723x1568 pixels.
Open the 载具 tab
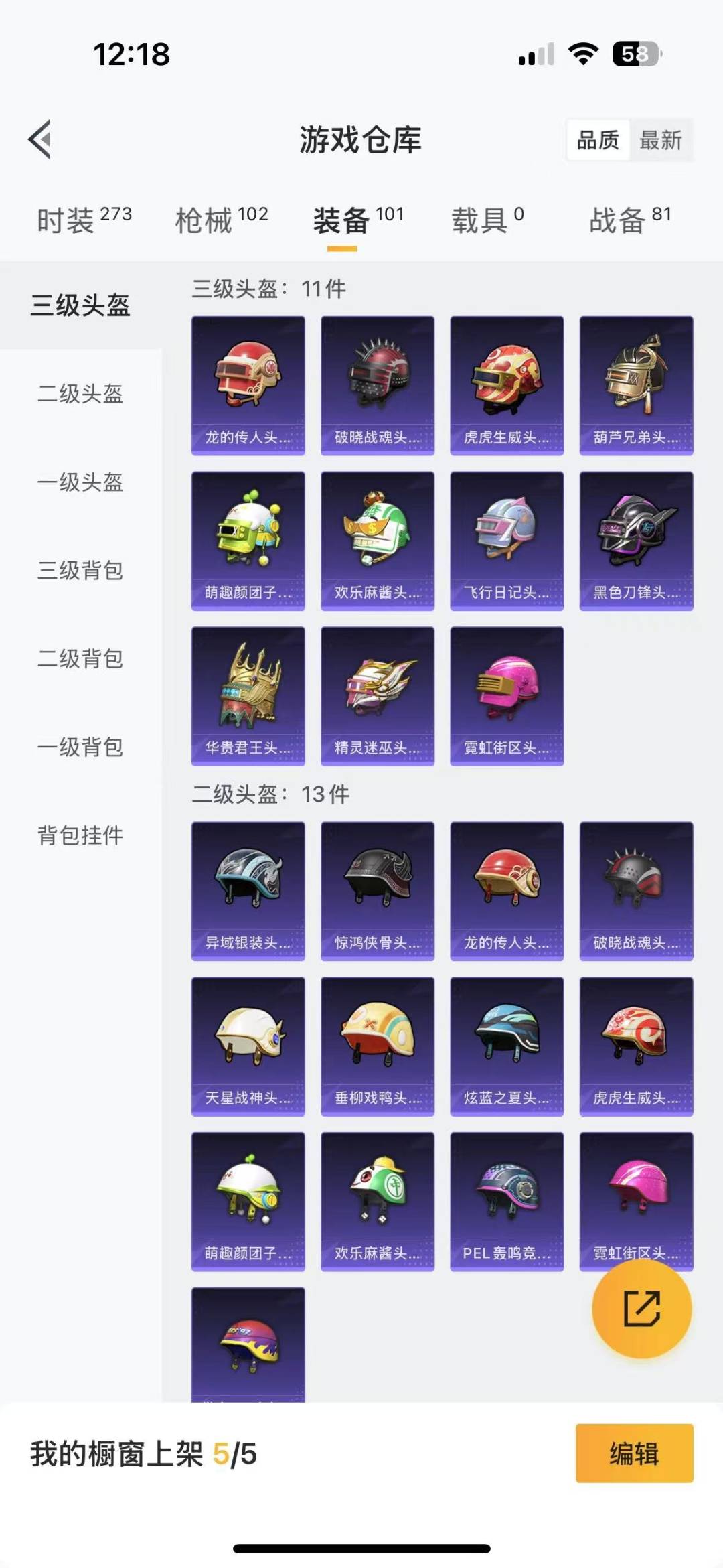(x=487, y=219)
